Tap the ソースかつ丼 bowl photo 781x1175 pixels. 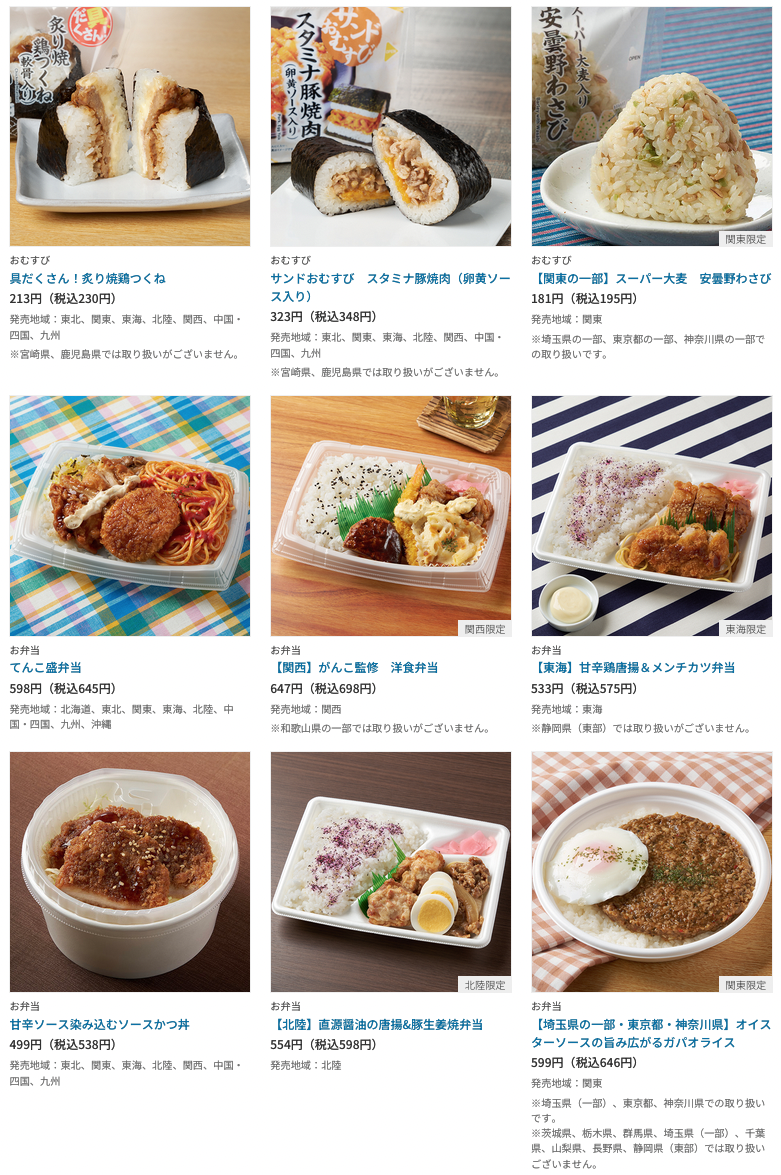[130, 871]
